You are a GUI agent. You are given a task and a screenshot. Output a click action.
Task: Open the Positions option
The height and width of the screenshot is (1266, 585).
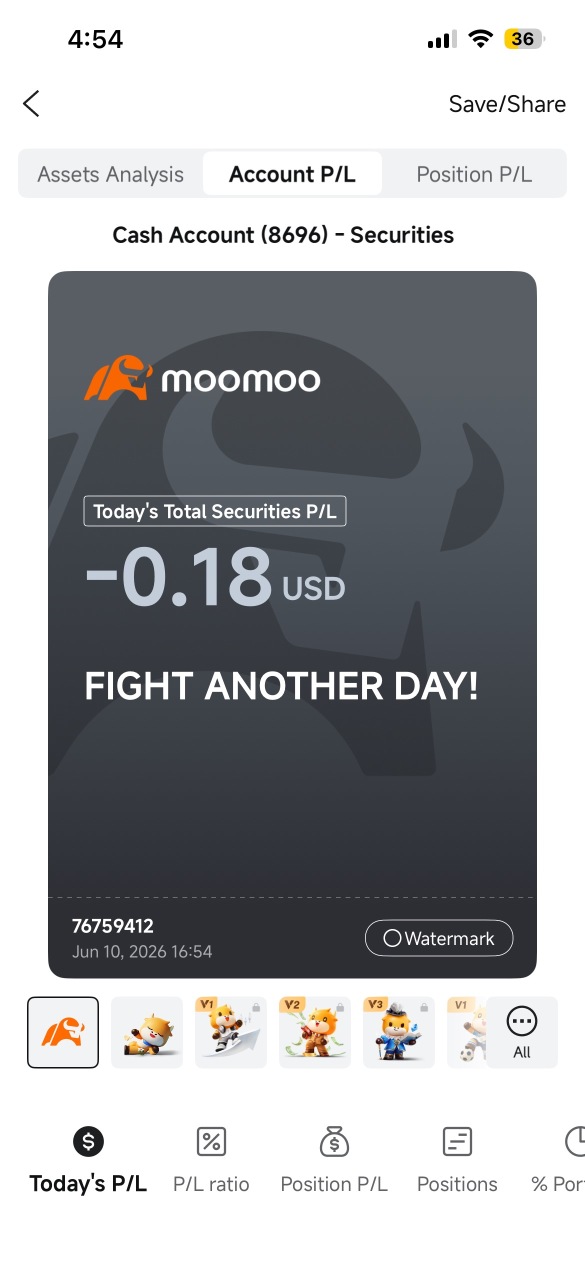point(457,1160)
